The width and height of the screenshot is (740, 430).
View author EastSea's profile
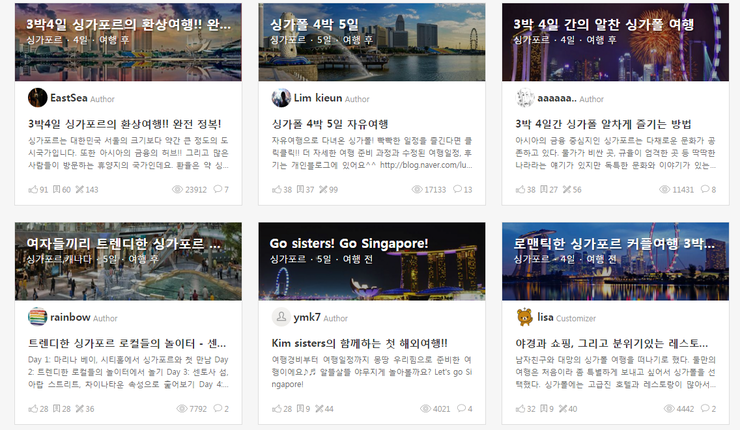tap(68, 98)
